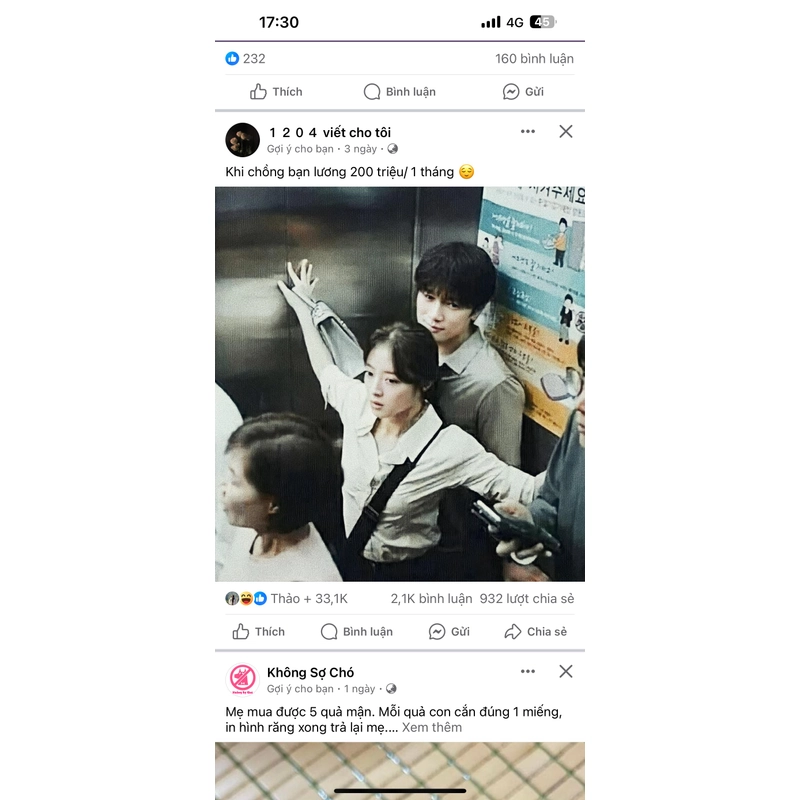Screen dimensions: 800x800
Task: View the 932 lượt chia sẻ list
Action: pyautogui.click(x=527, y=598)
